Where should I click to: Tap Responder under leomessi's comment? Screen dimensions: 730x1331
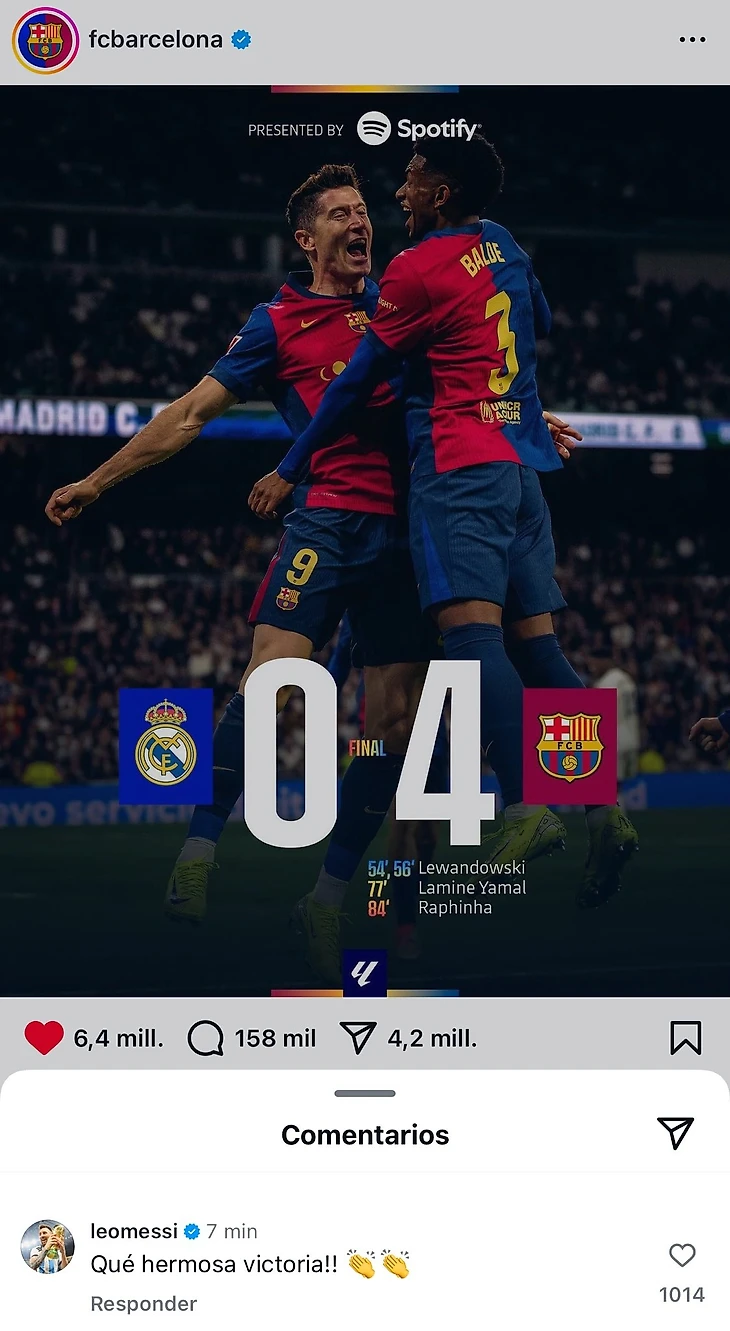point(144,1303)
